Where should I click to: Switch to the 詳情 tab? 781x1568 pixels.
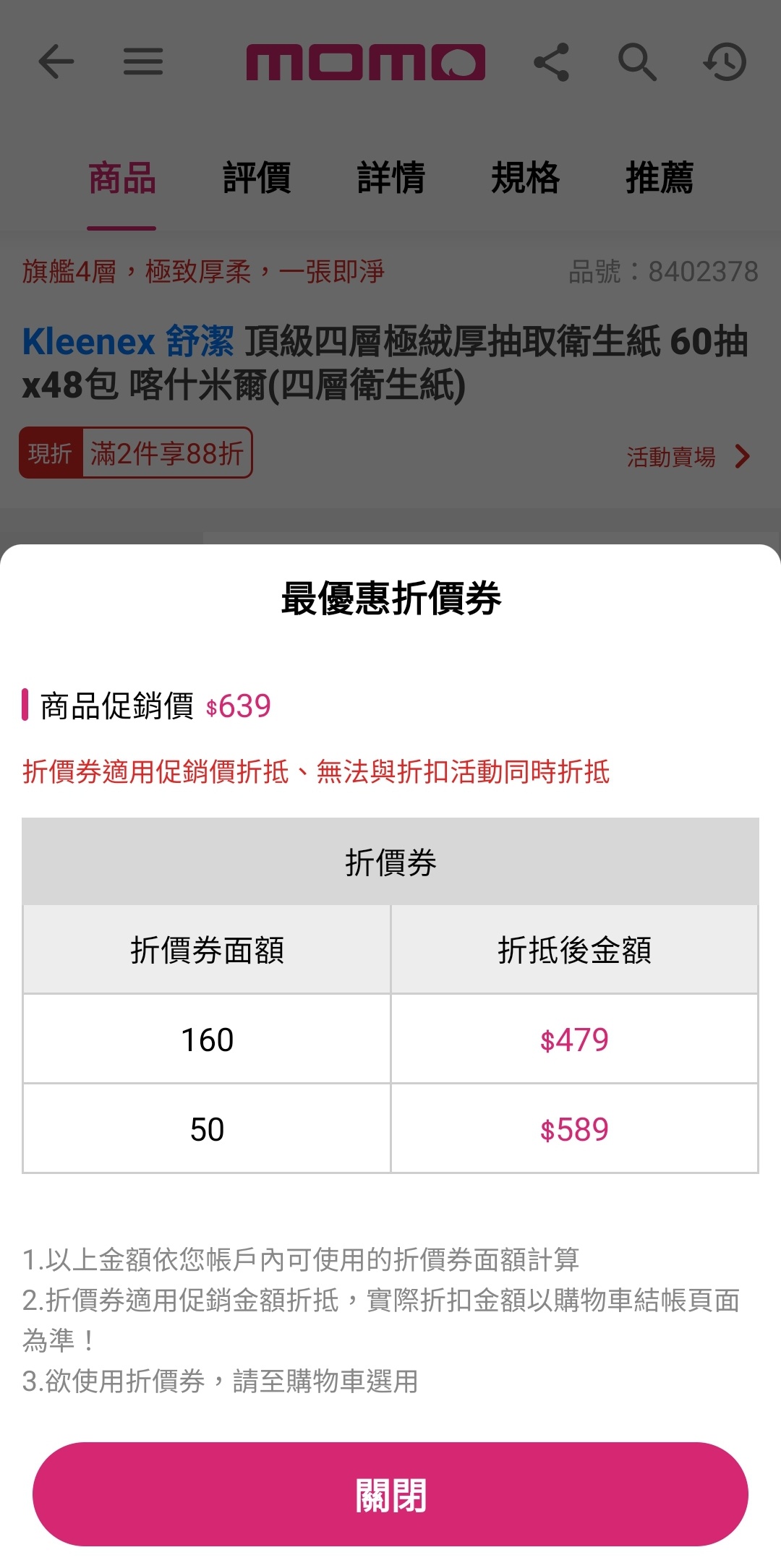[390, 178]
